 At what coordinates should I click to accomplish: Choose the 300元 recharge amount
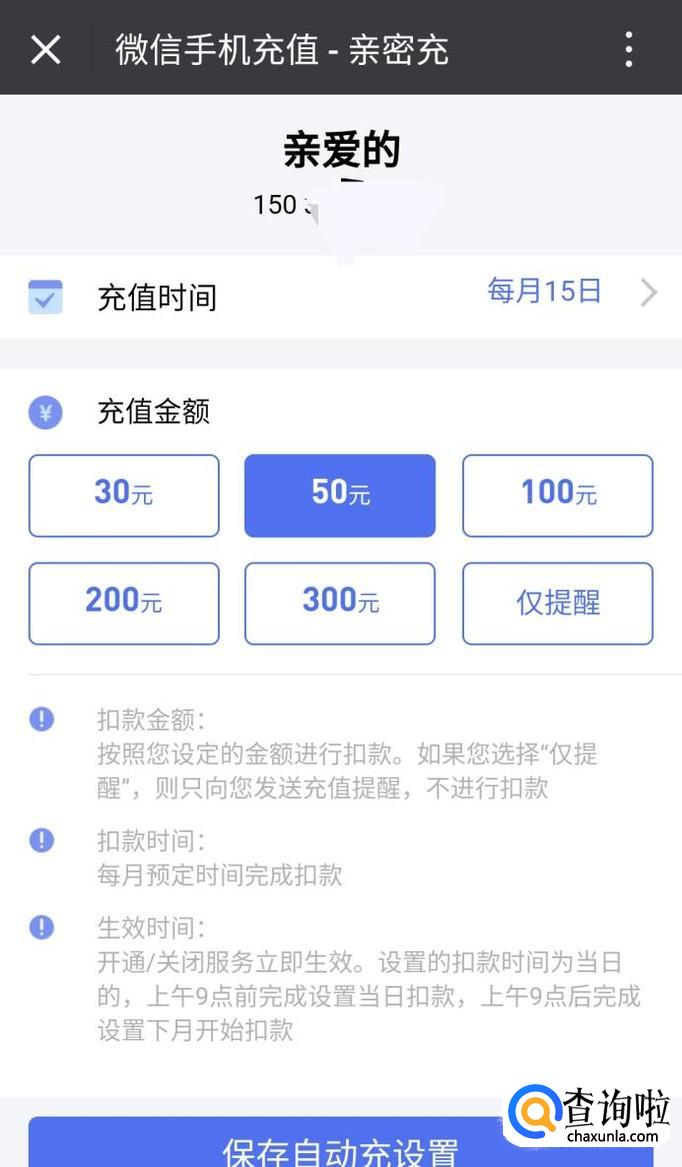coord(340,603)
